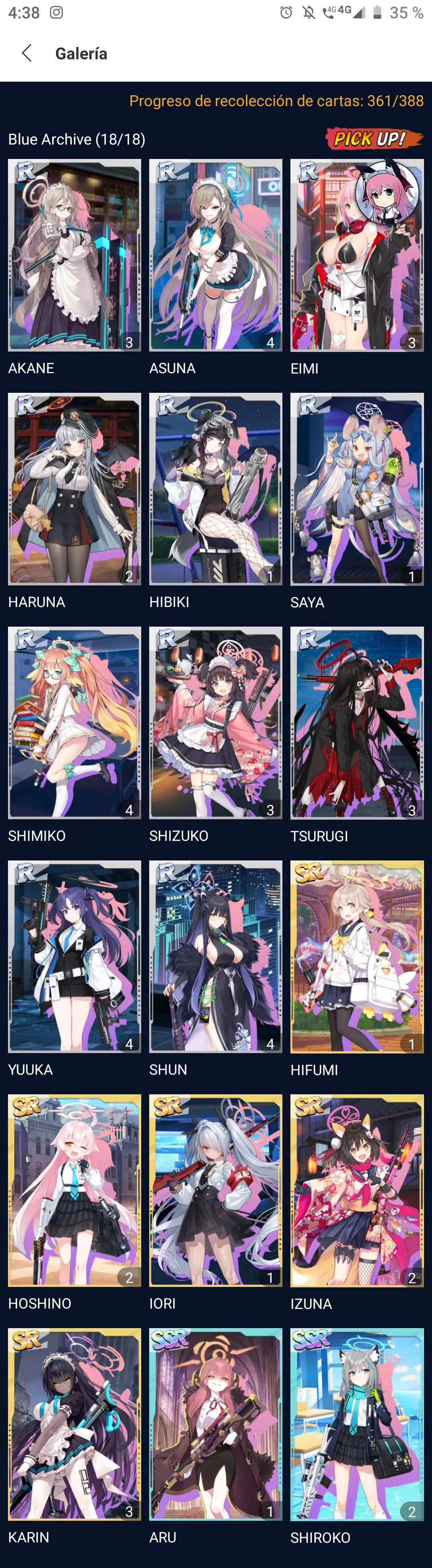This screenshot has height=1568, width=432.
Task: Open the SHIMIKO card
Action: coord(74,722)
